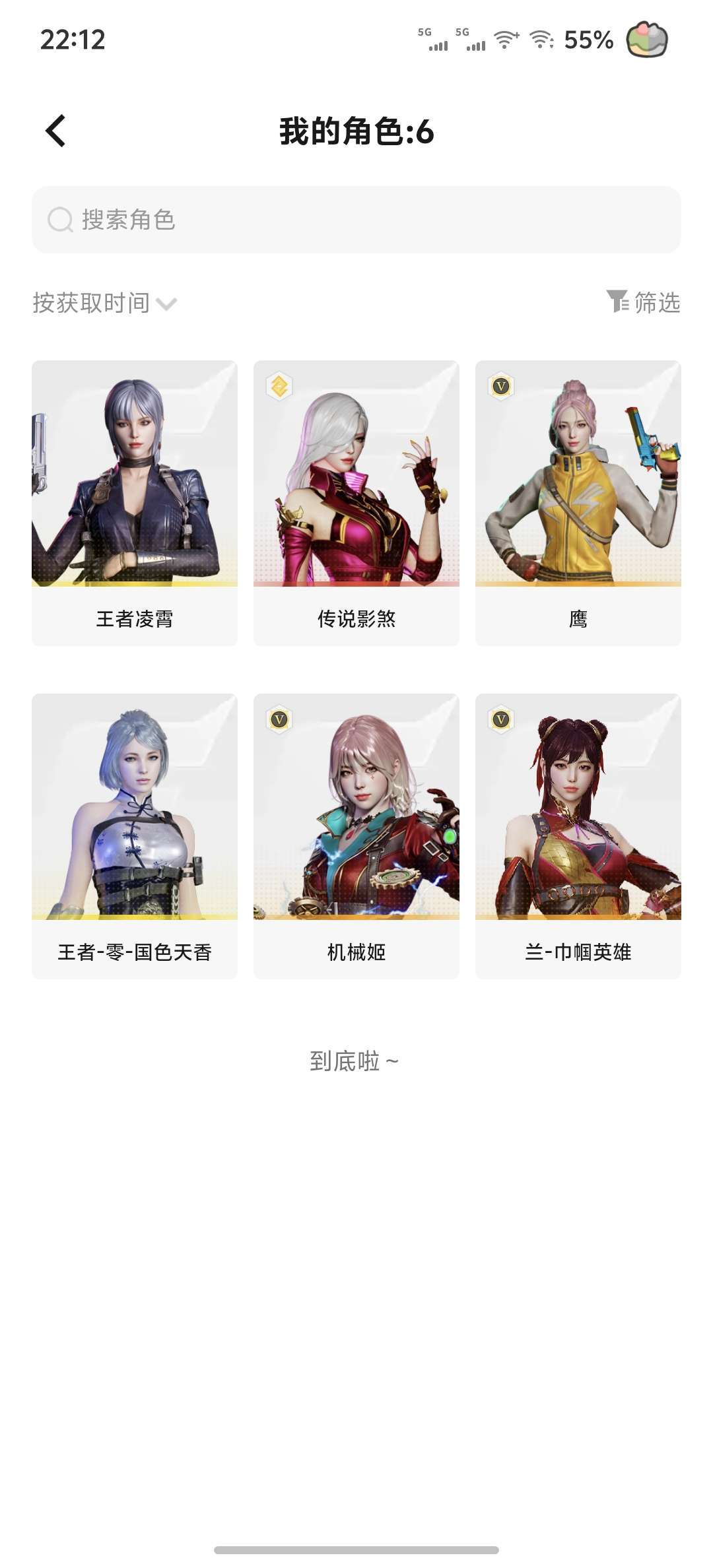Go back using the back arrow
Screen dimensions: 713x1568
tap(56, 131)
